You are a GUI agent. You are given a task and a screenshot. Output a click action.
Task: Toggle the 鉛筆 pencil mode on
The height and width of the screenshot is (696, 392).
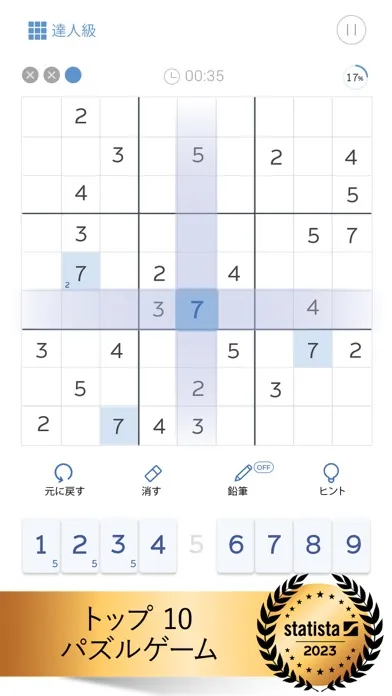243,479
